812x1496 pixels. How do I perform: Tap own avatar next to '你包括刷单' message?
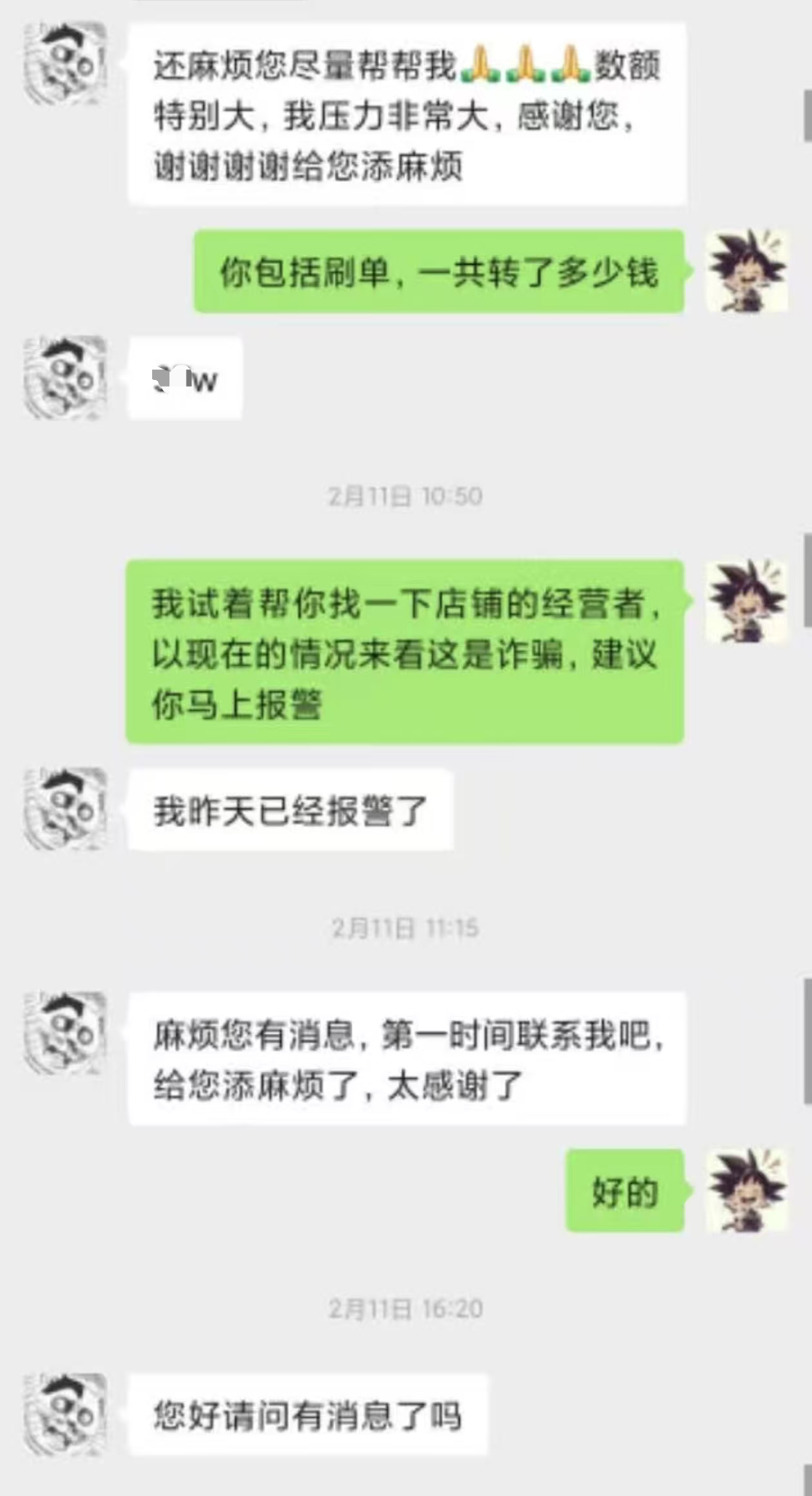click(x=747, y=271)
